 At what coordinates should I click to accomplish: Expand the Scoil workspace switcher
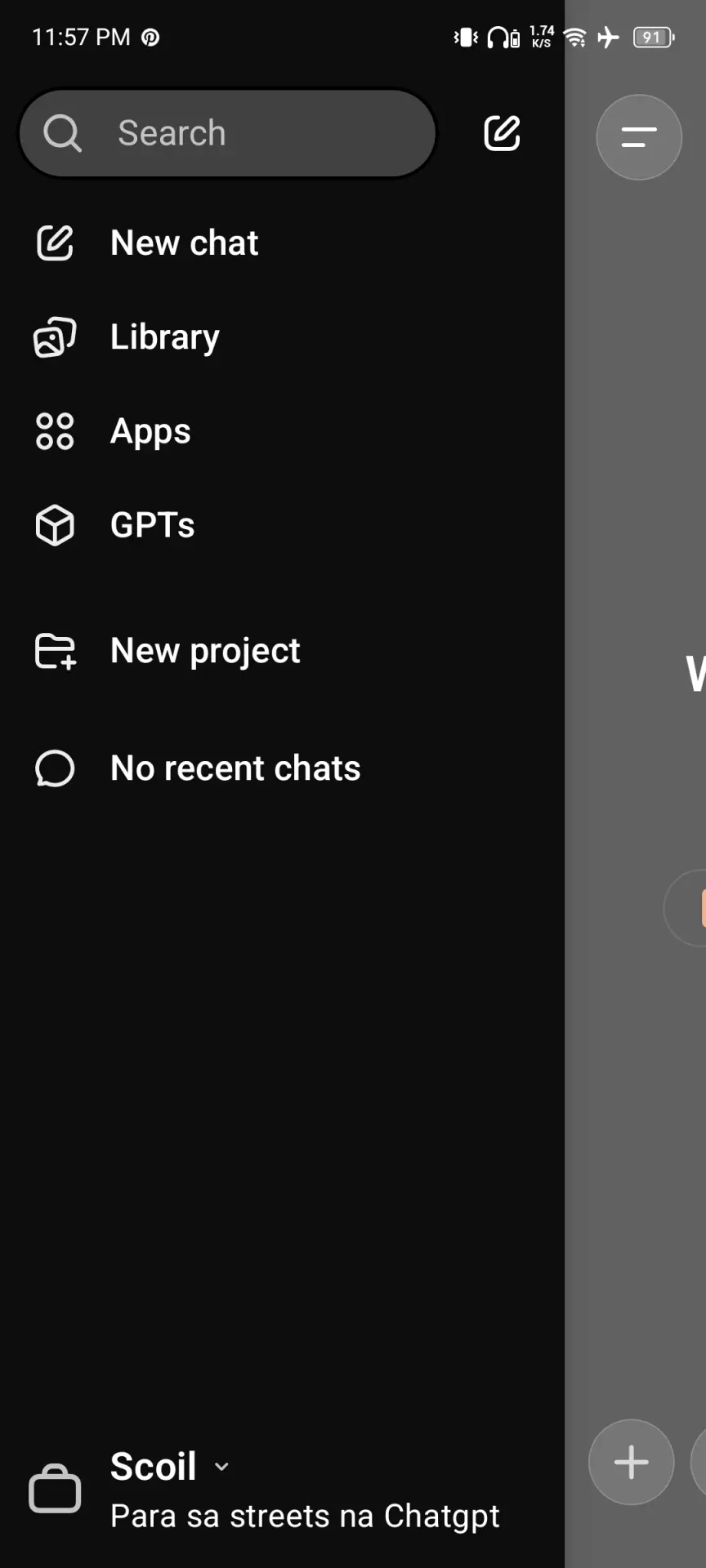171,1467
